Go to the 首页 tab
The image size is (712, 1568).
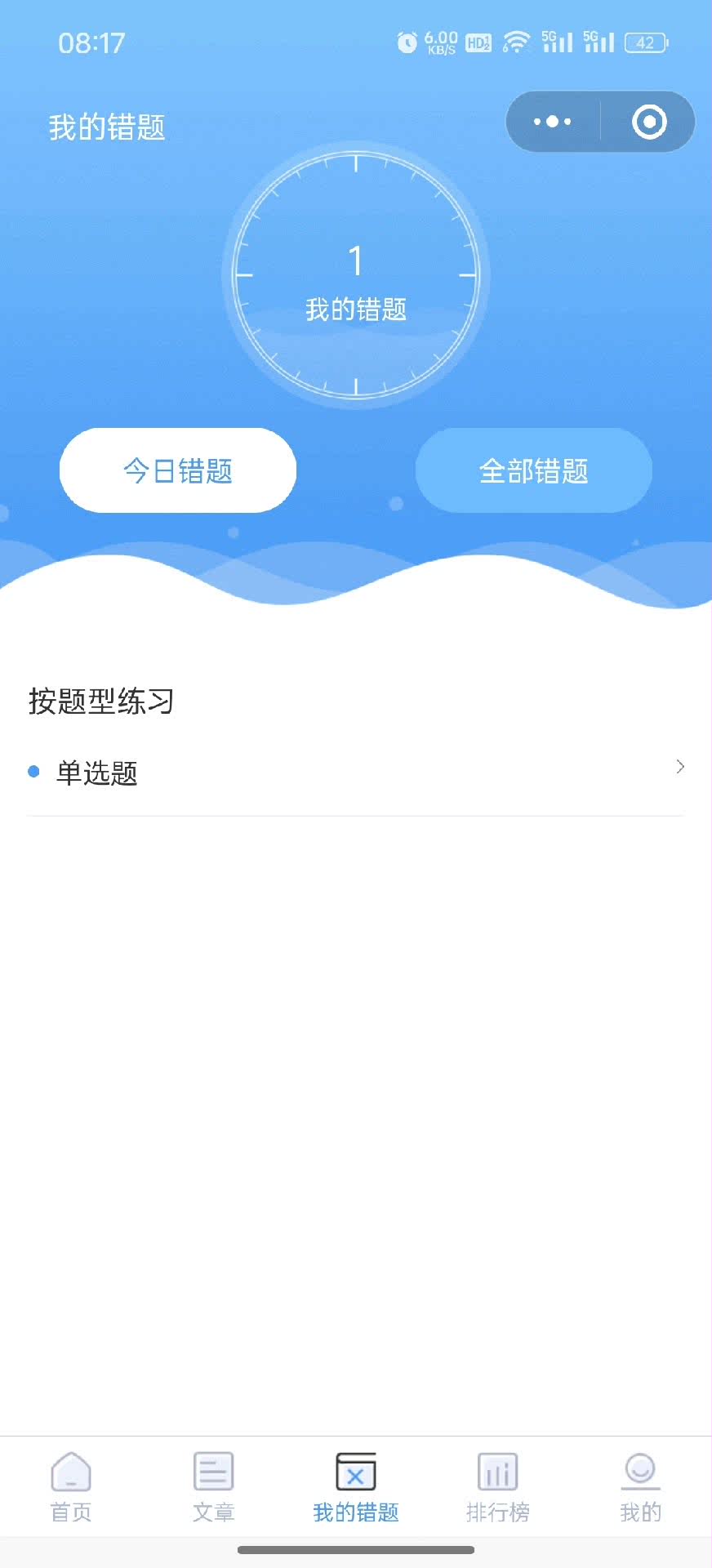[x=71, y=1487]
